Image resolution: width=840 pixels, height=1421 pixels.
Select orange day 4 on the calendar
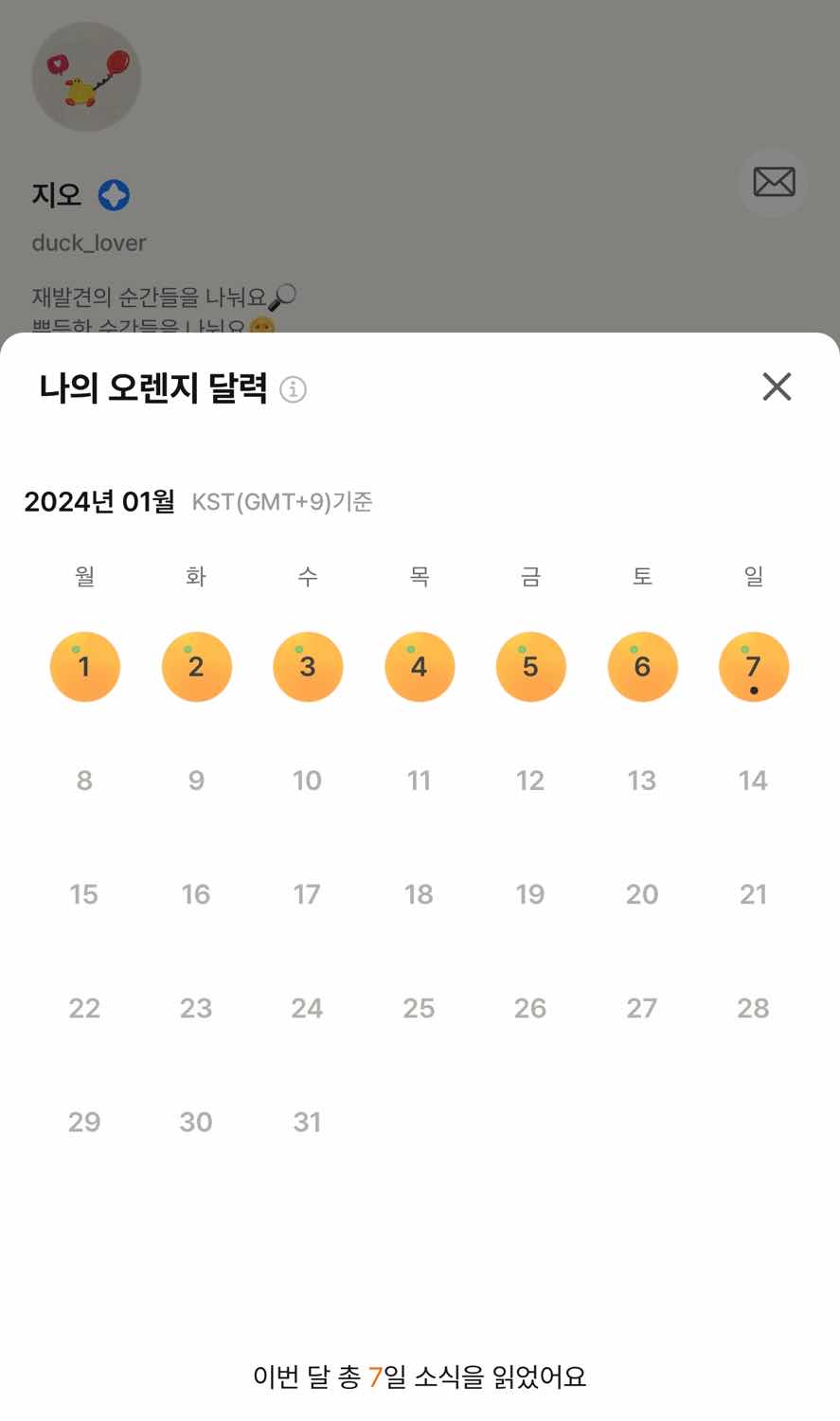420,667
